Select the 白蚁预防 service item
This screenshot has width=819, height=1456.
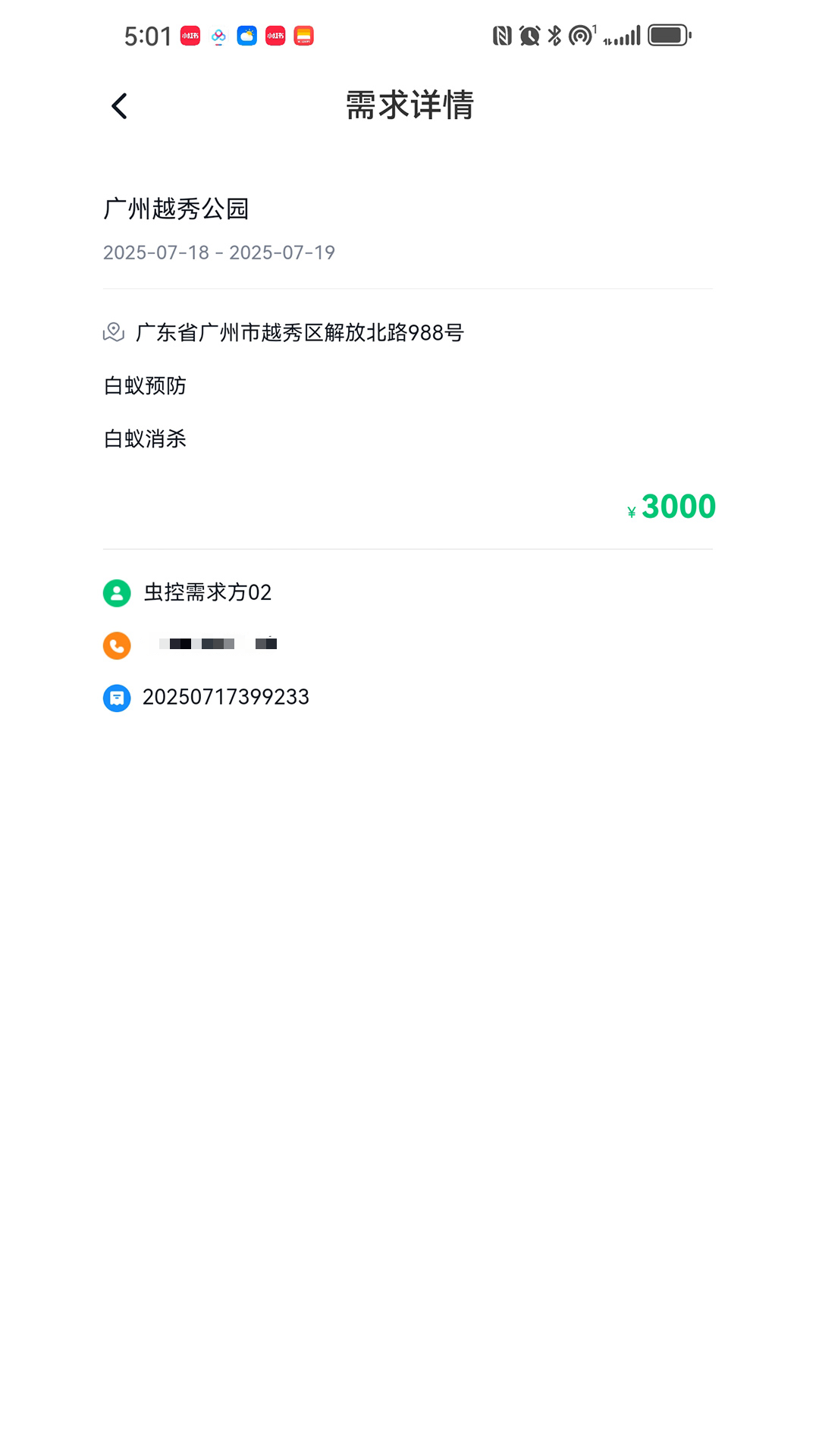coord(146,386)
